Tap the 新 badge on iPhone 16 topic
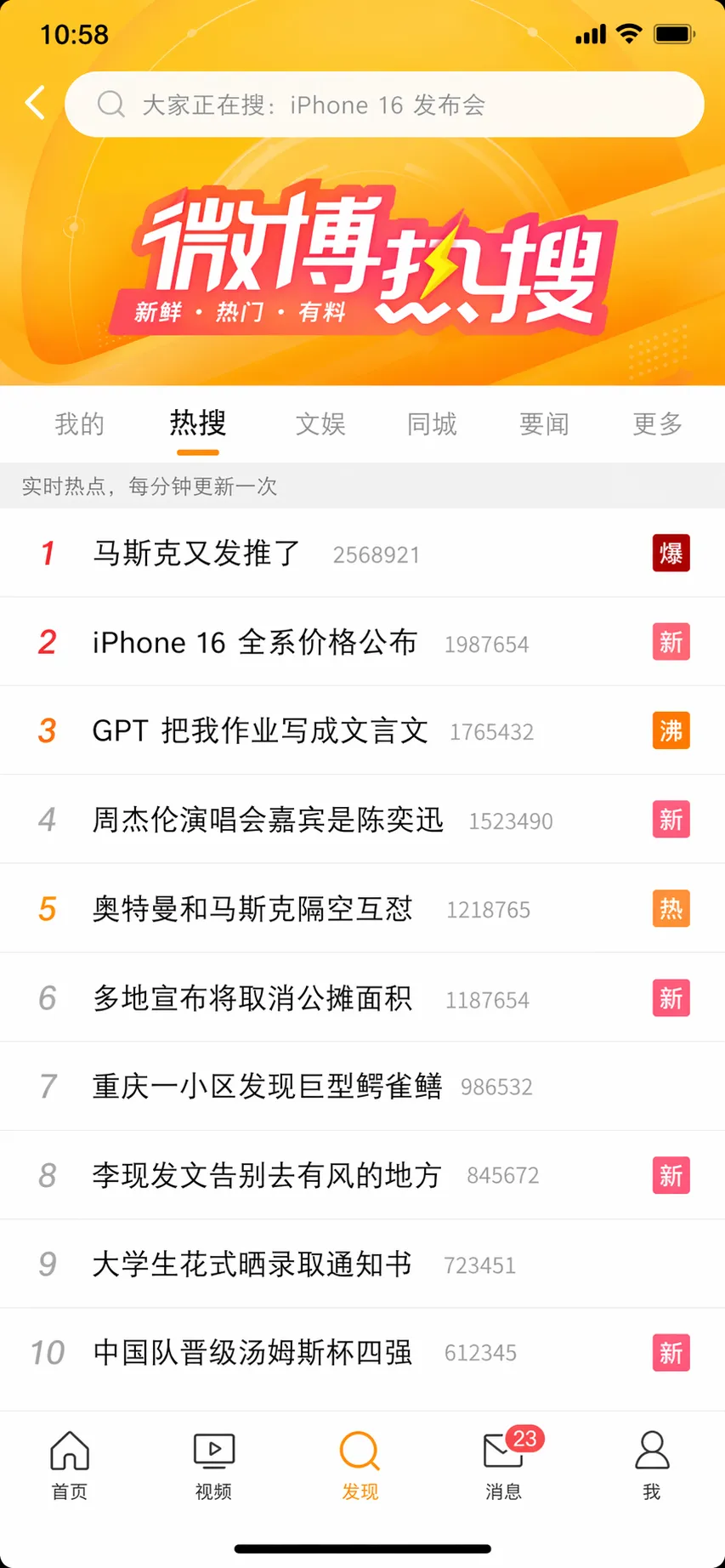Screen dimensions: 725x1568 (671, 642)
